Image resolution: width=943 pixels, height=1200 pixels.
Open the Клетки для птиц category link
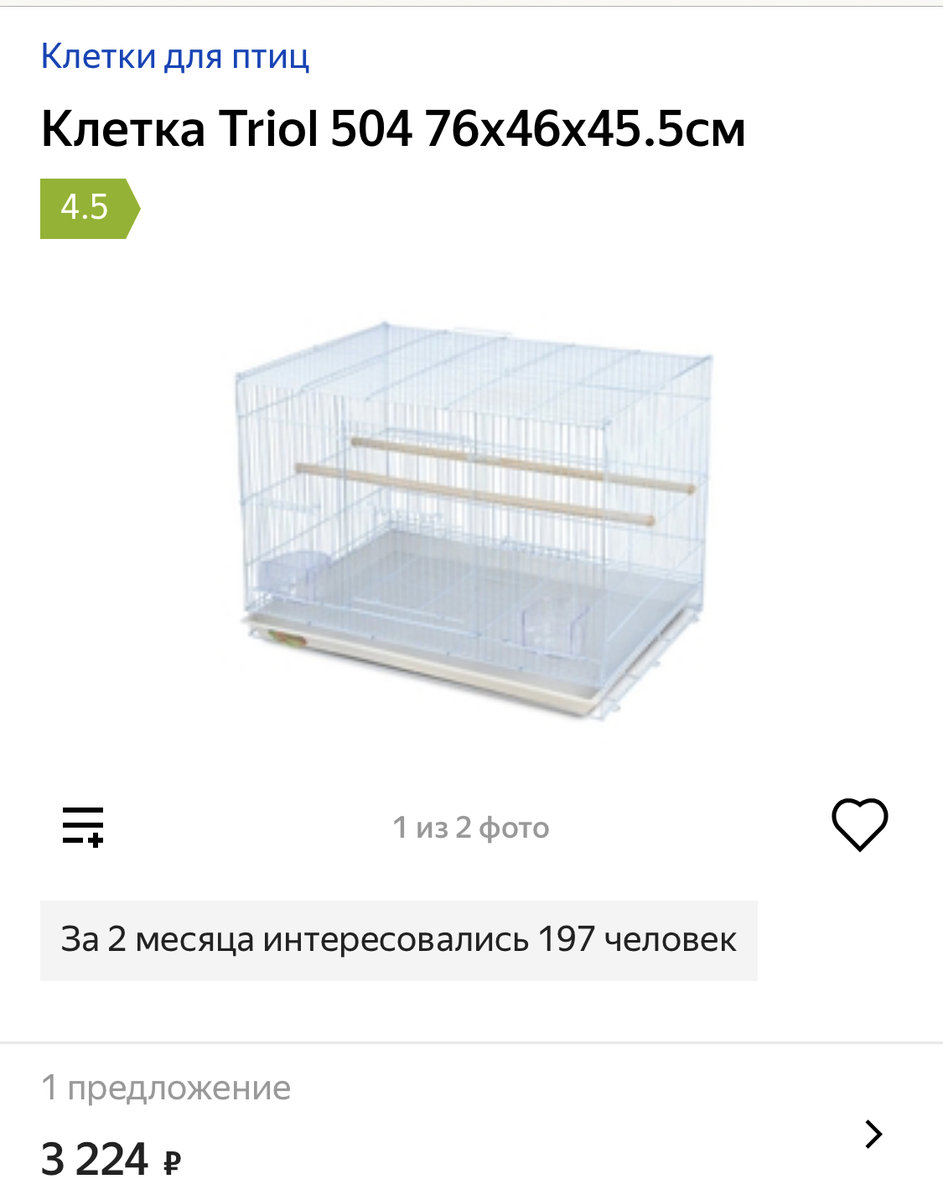(x=175, y=56)
